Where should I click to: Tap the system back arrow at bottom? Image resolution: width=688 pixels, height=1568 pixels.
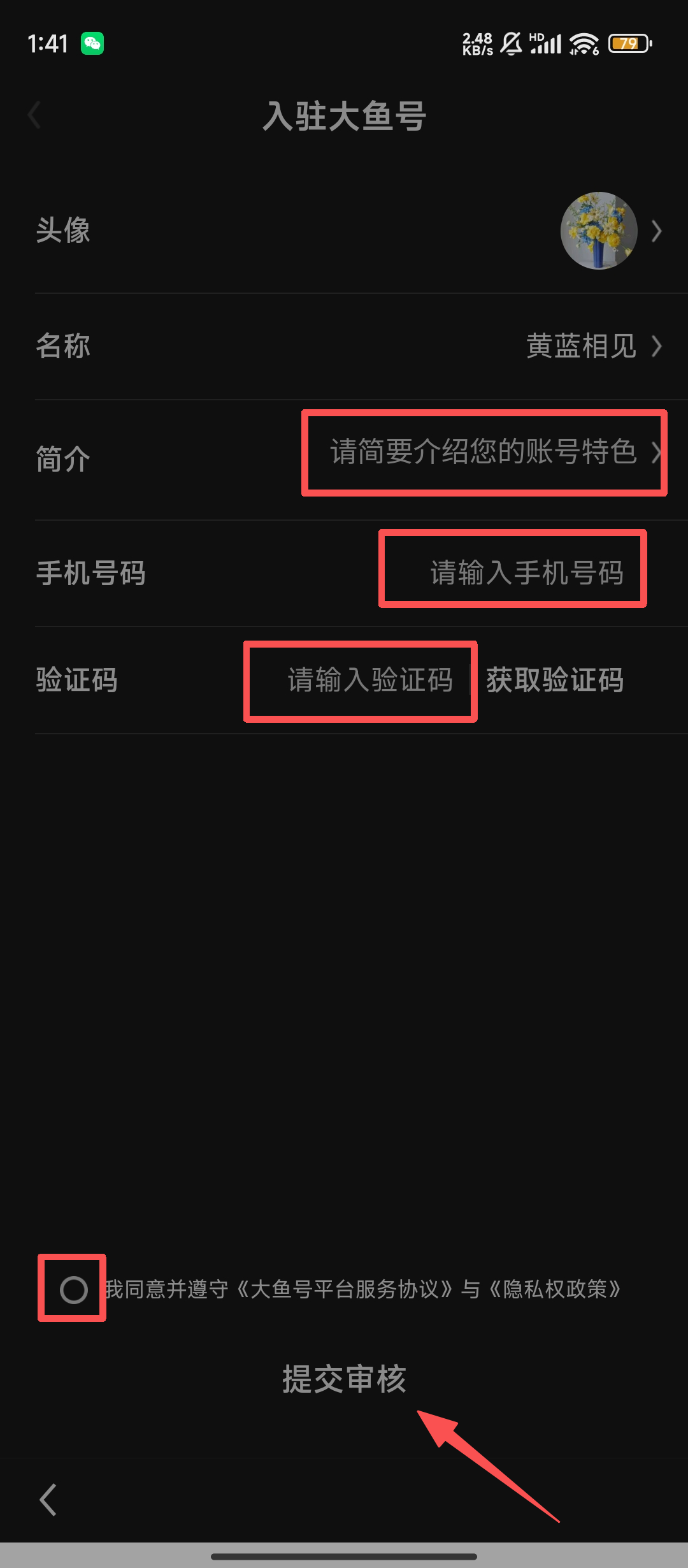[x=48, y=1500]
